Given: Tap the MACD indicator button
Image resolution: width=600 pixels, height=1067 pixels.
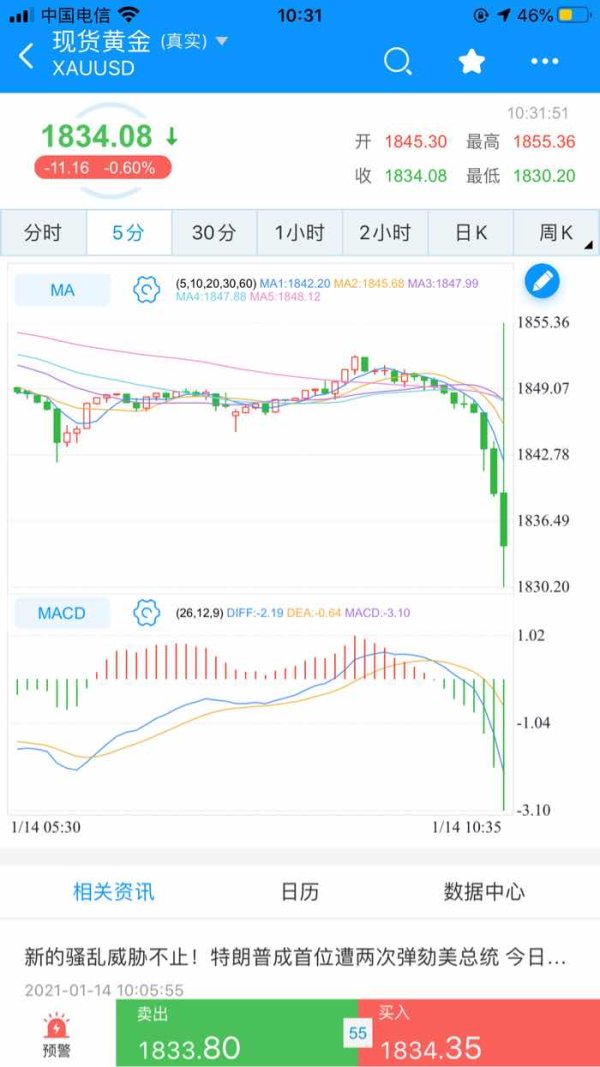Looking at the screenshot, I should point(63,613).
